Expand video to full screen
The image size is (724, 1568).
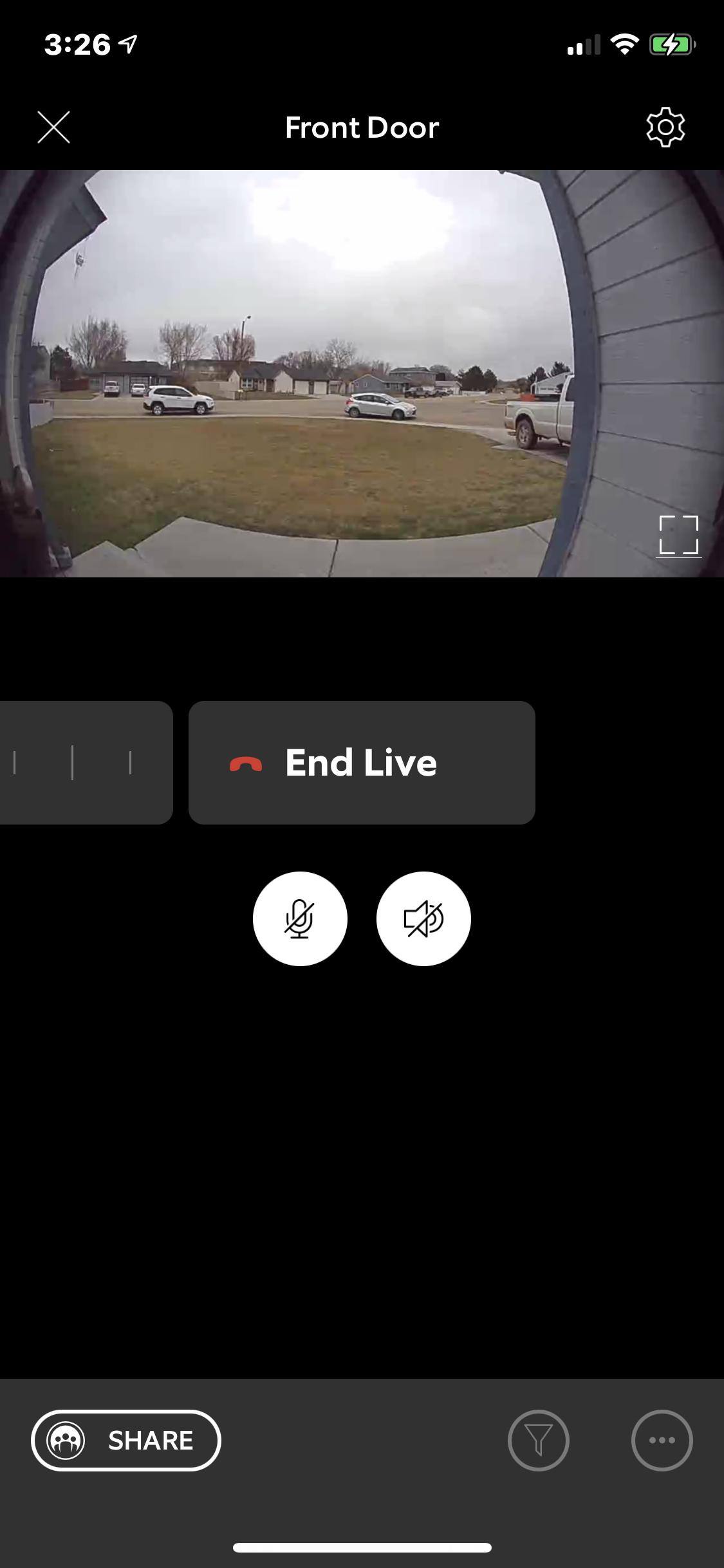pyautogui.click(x=678, y=535)
